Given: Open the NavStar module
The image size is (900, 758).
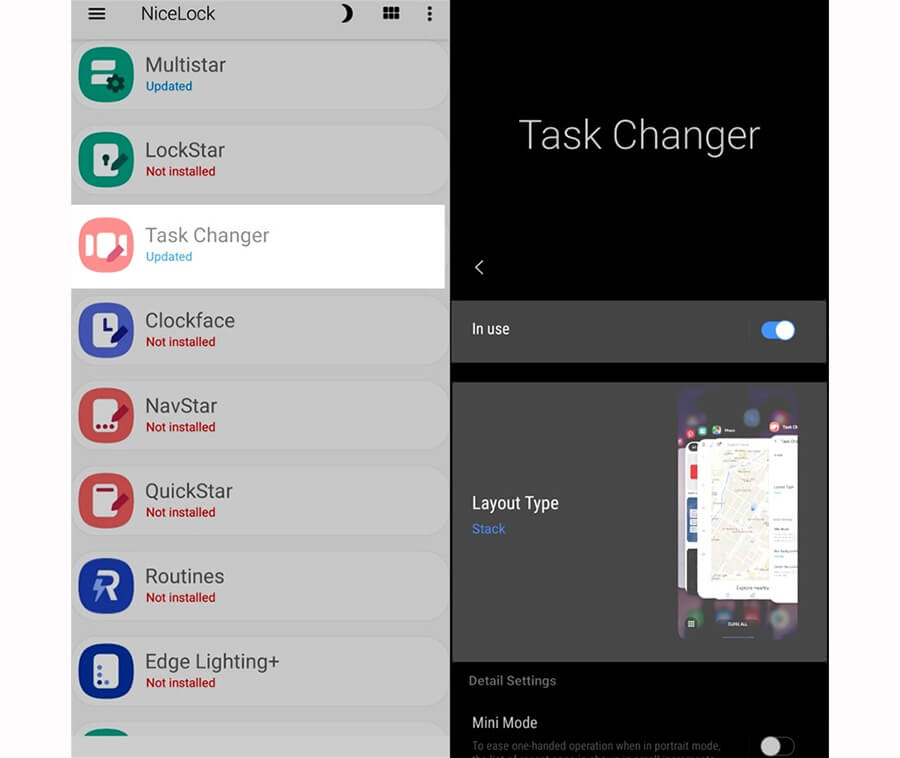Looking at the screenshot, I should (258, 416).
